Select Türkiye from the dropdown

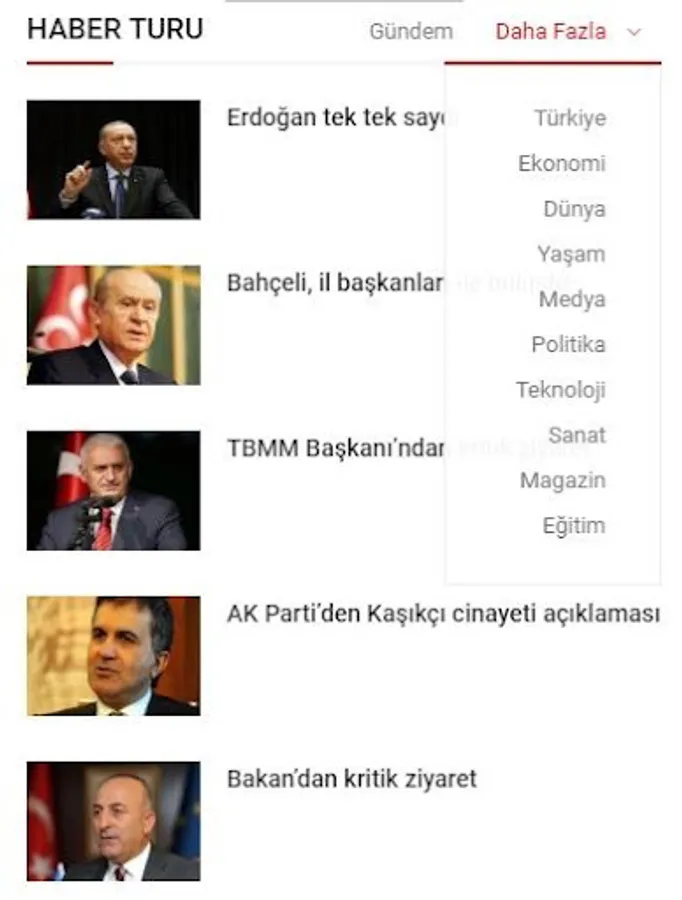coord(570,118)
